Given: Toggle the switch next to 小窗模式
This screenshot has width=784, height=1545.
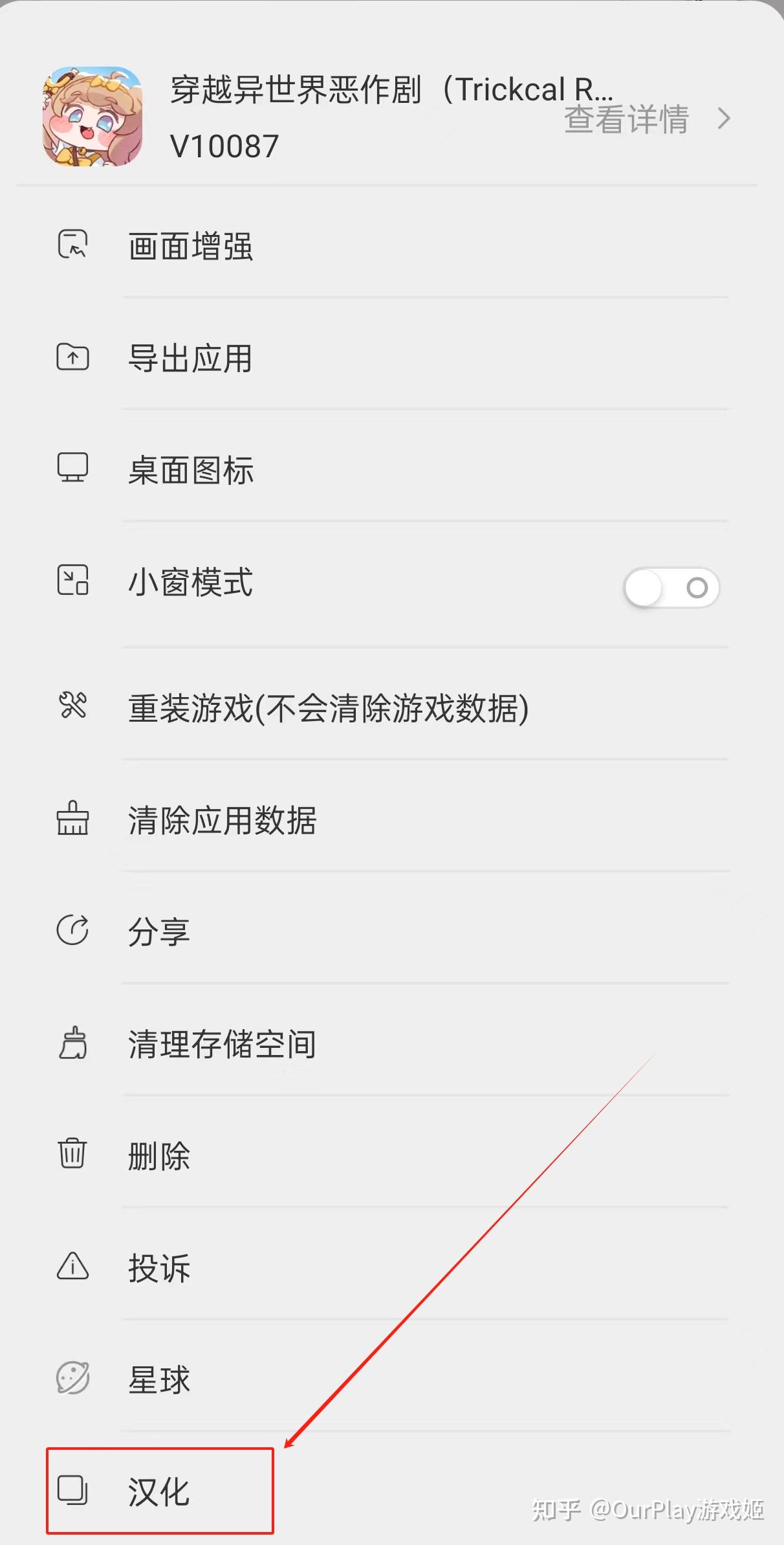Looking at the screenshot, I should (671, 586).
